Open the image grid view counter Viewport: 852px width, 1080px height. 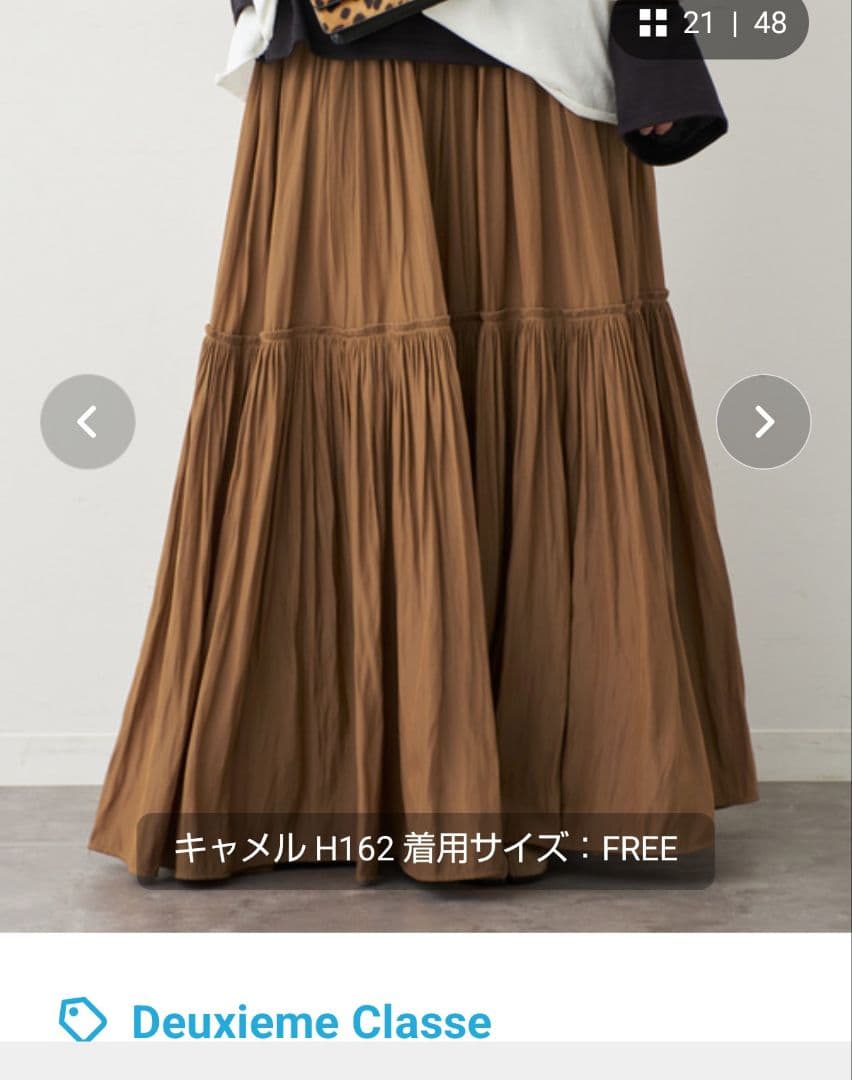point(712,24)
